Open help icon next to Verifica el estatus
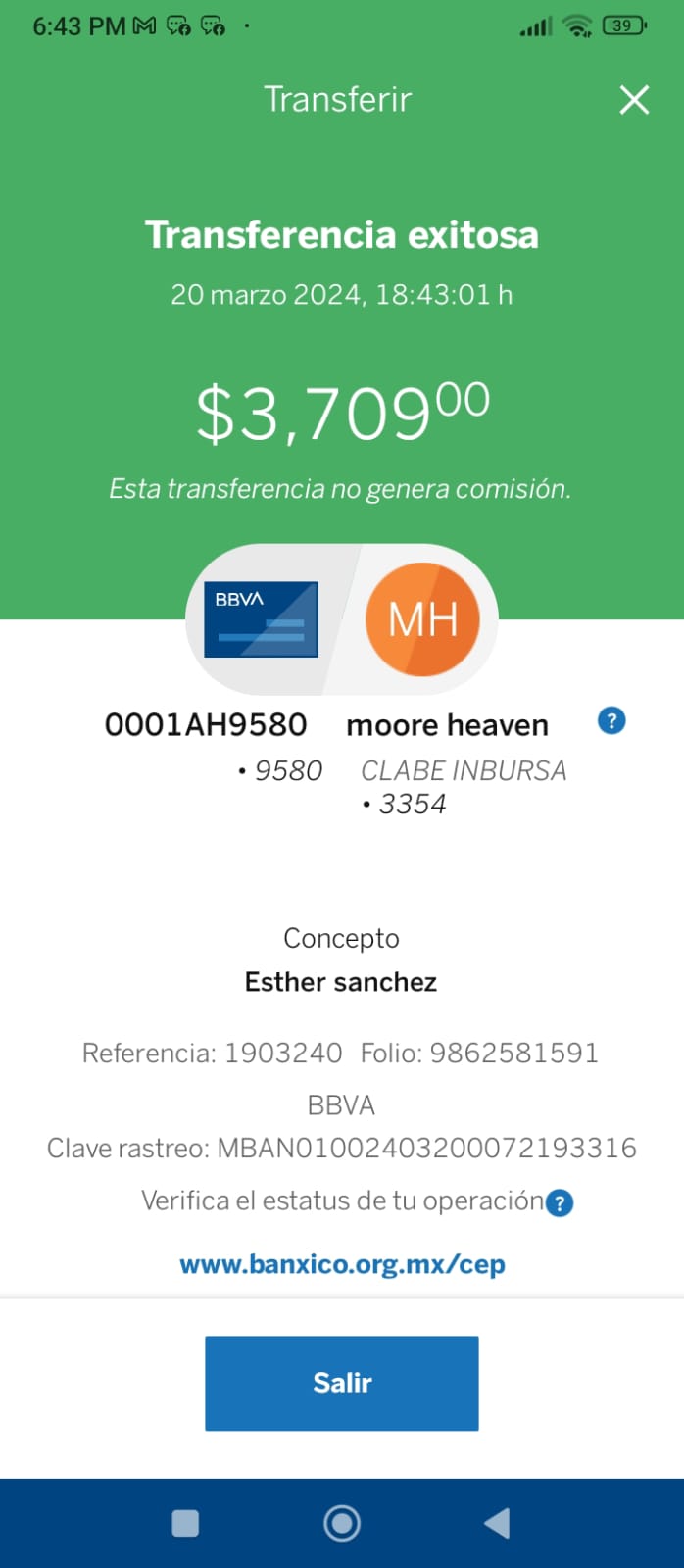 [x=560, y=1202]
